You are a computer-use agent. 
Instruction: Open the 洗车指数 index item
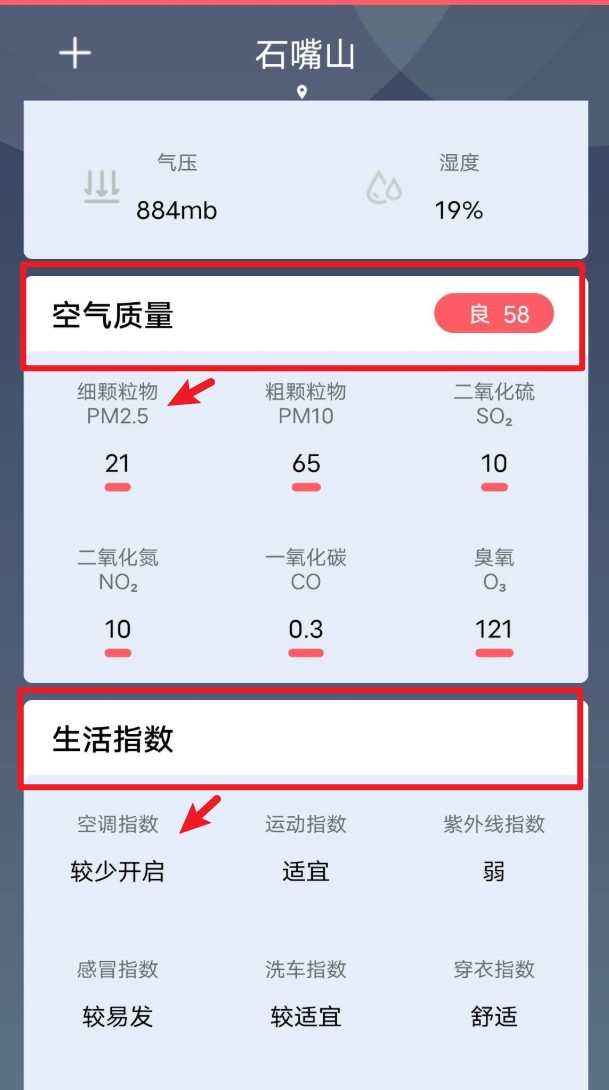click(305, 994)
